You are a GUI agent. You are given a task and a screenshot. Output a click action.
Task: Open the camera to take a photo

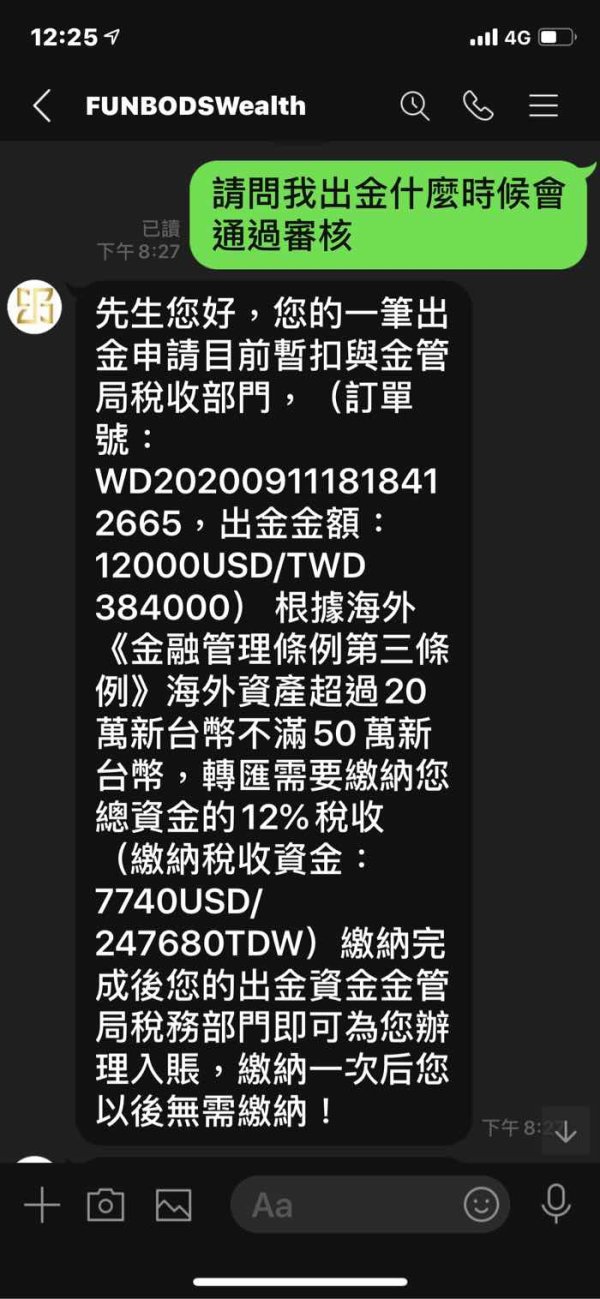(x=105, y=1205)
